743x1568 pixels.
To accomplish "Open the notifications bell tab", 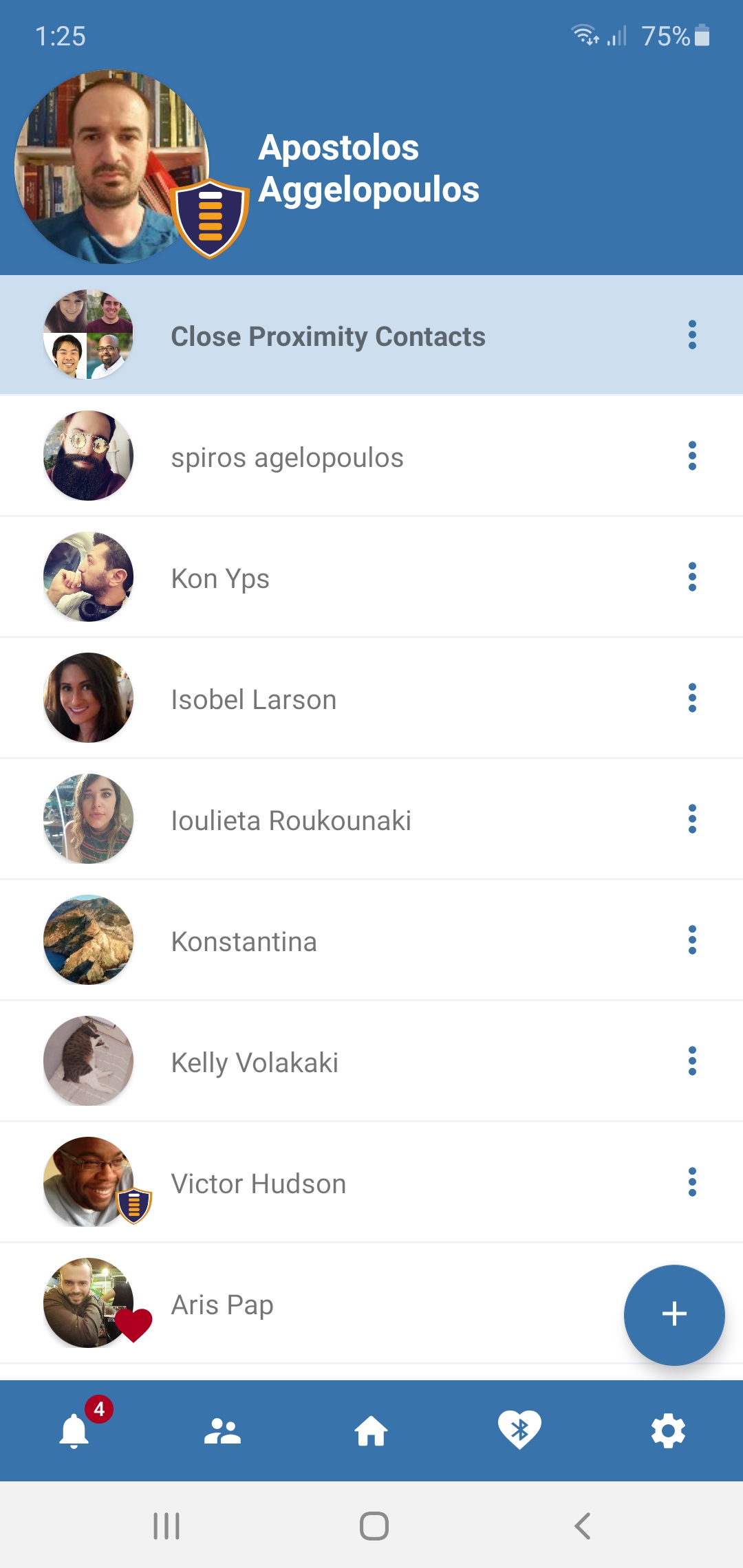I will 76,1430.
